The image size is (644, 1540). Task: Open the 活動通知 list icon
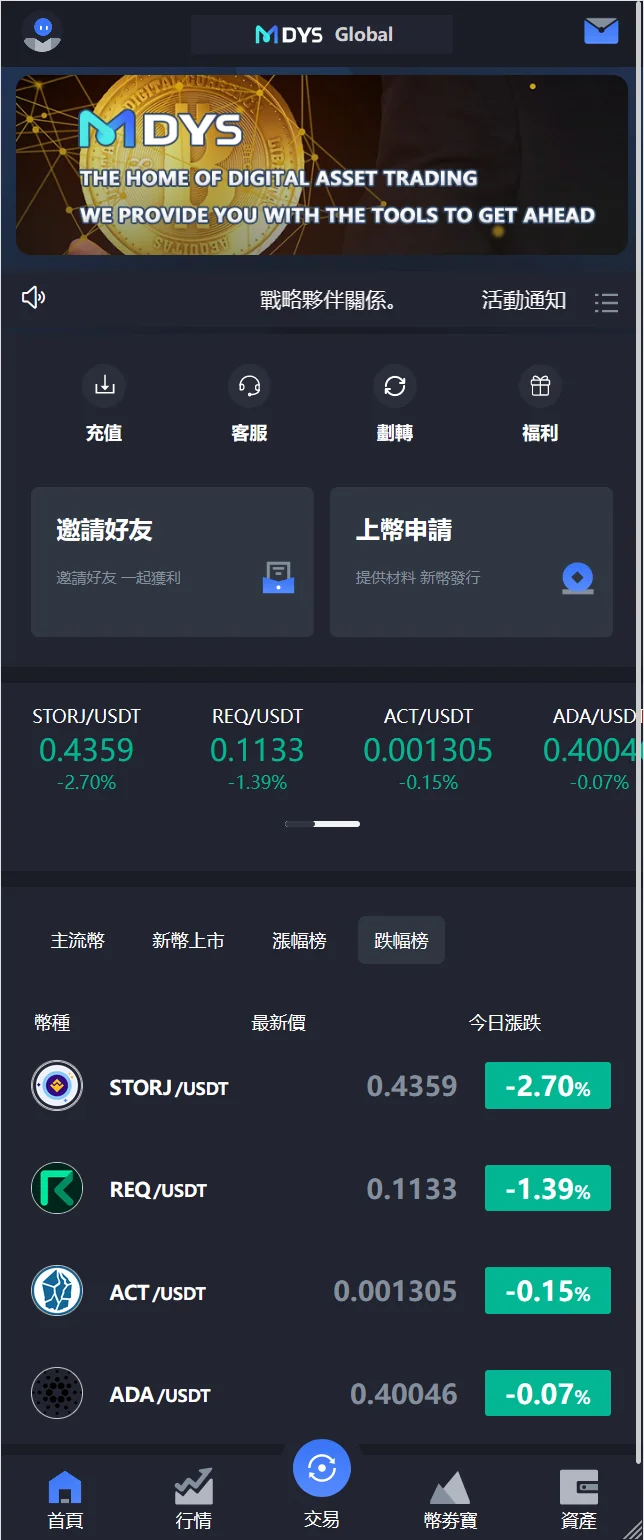(x=606, y=302)
